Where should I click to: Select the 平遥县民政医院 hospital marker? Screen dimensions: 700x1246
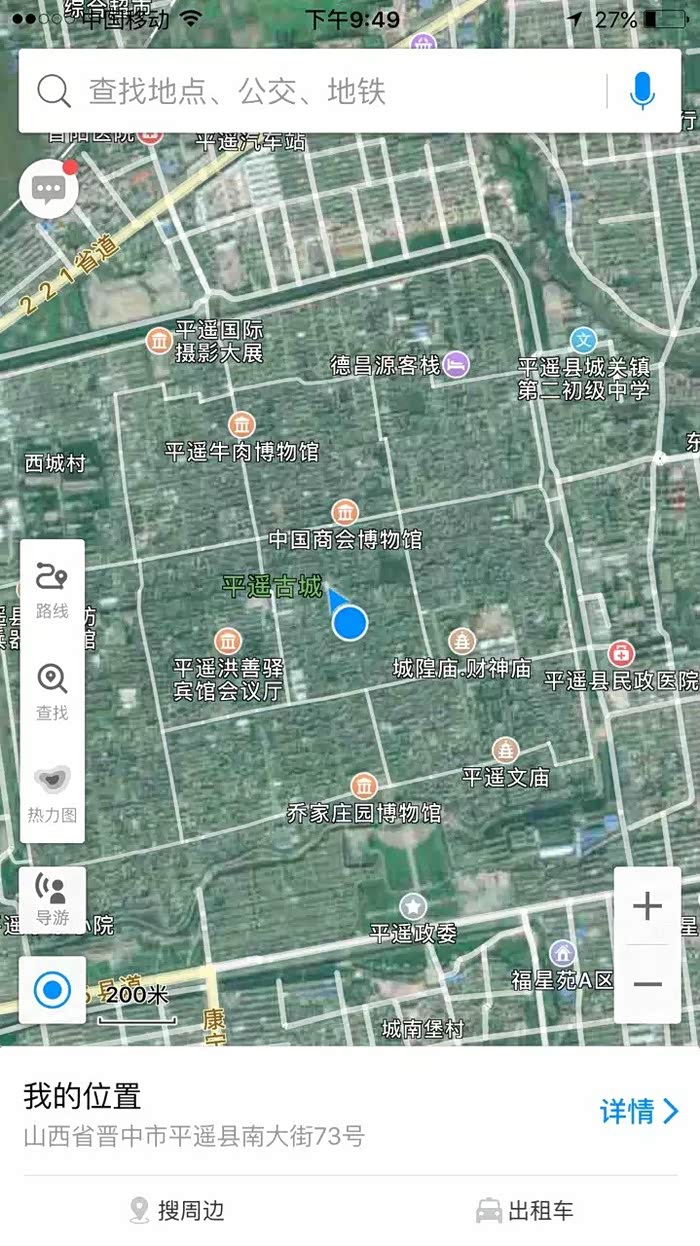tap(621, 654)
